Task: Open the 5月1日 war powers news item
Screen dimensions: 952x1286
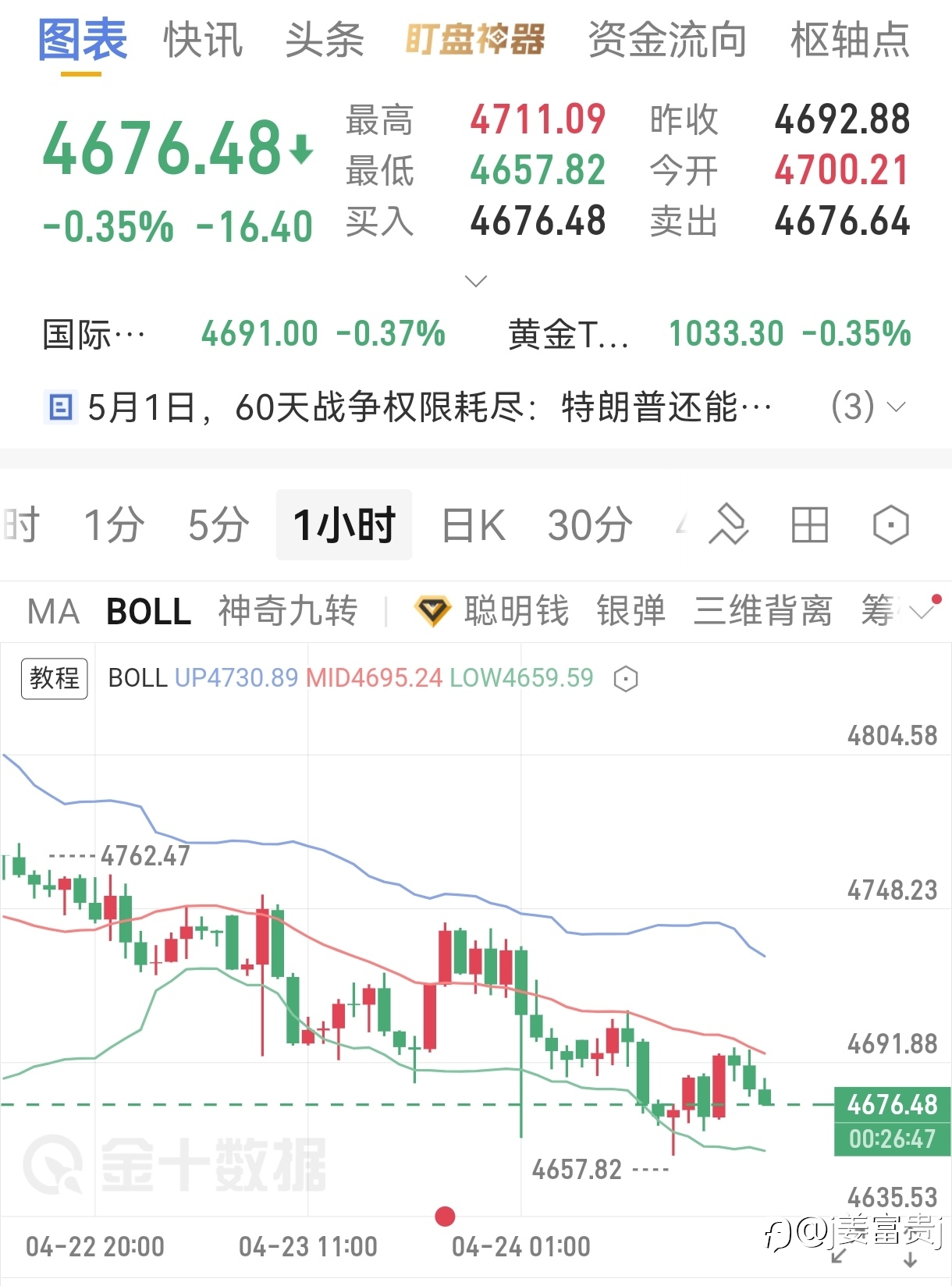Action: tap(430, 407)
